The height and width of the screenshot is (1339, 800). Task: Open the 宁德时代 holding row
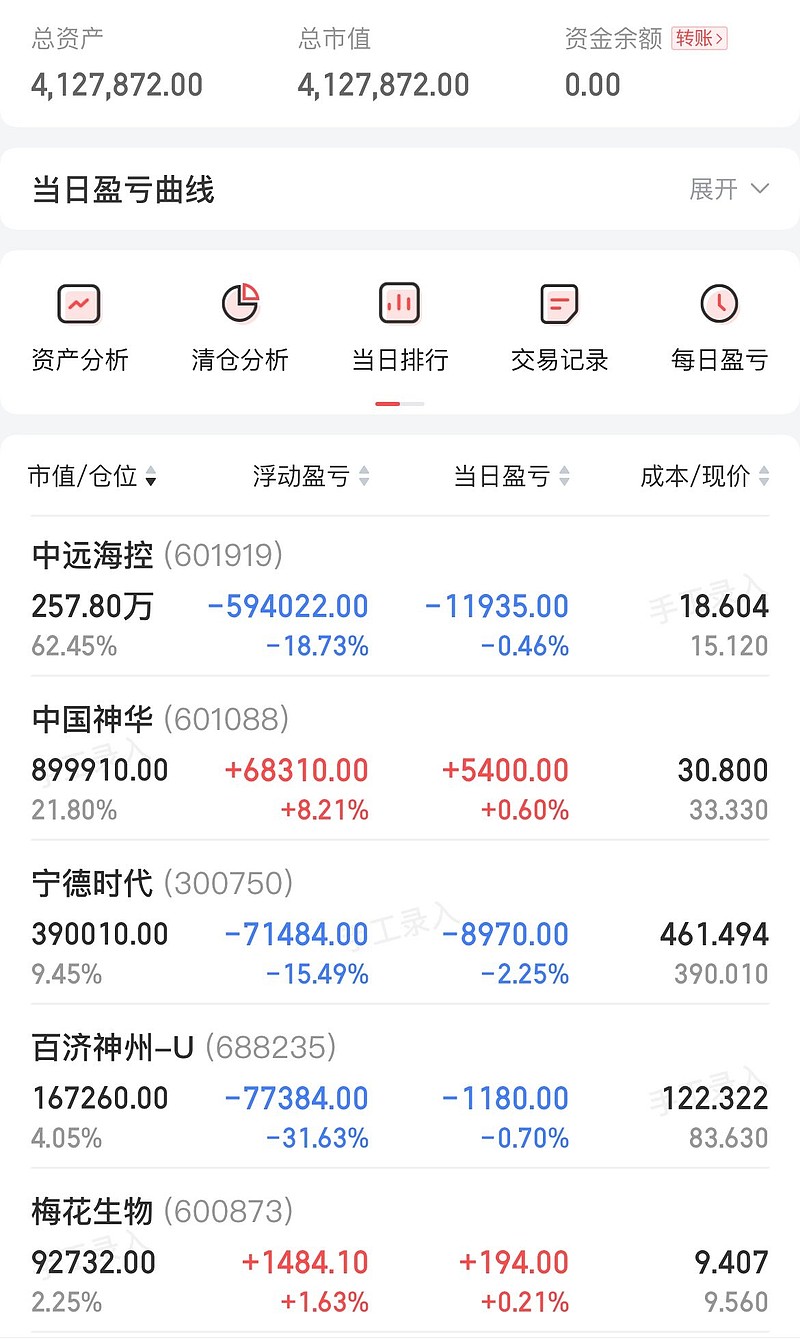point(400,923)
